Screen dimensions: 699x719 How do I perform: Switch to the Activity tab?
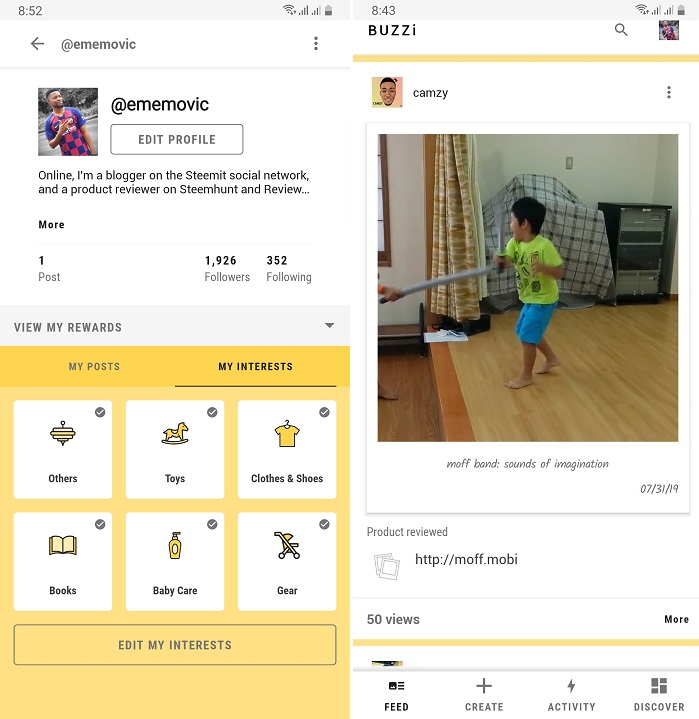pos(571,694)
